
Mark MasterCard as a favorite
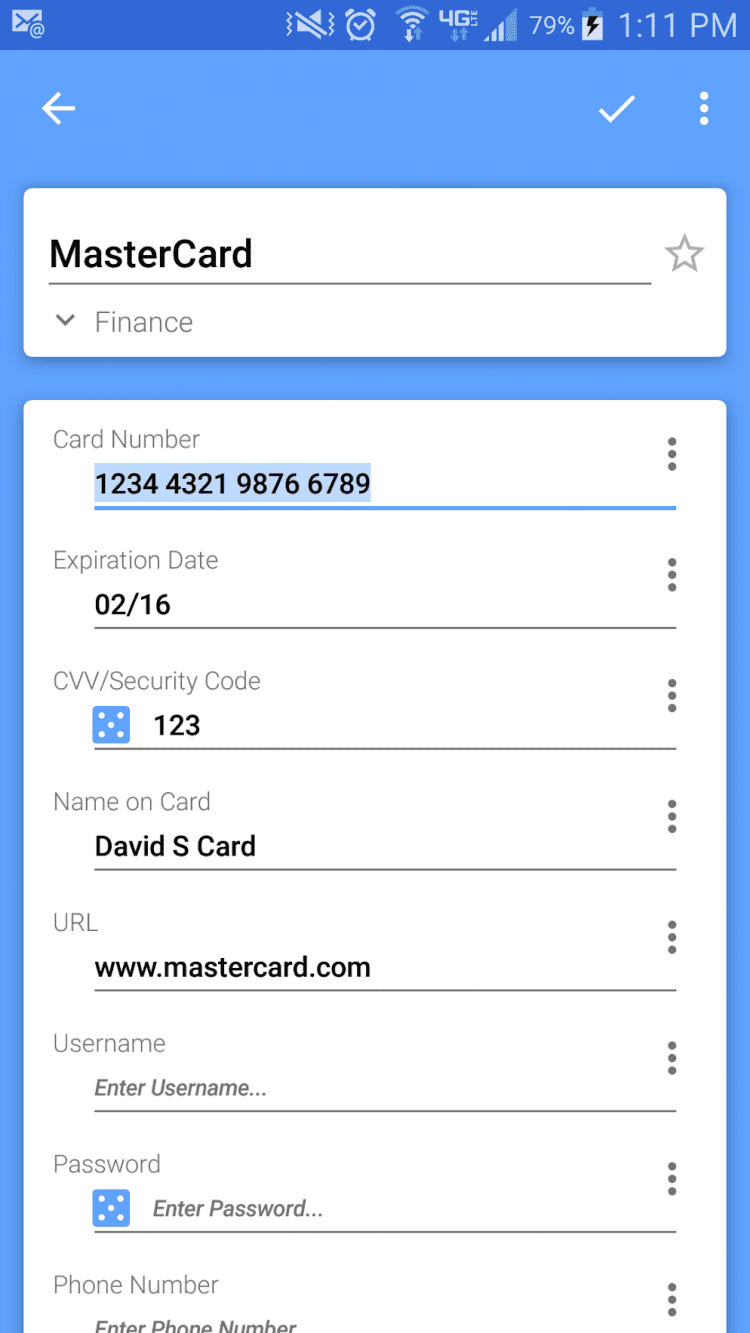(685, 254)
